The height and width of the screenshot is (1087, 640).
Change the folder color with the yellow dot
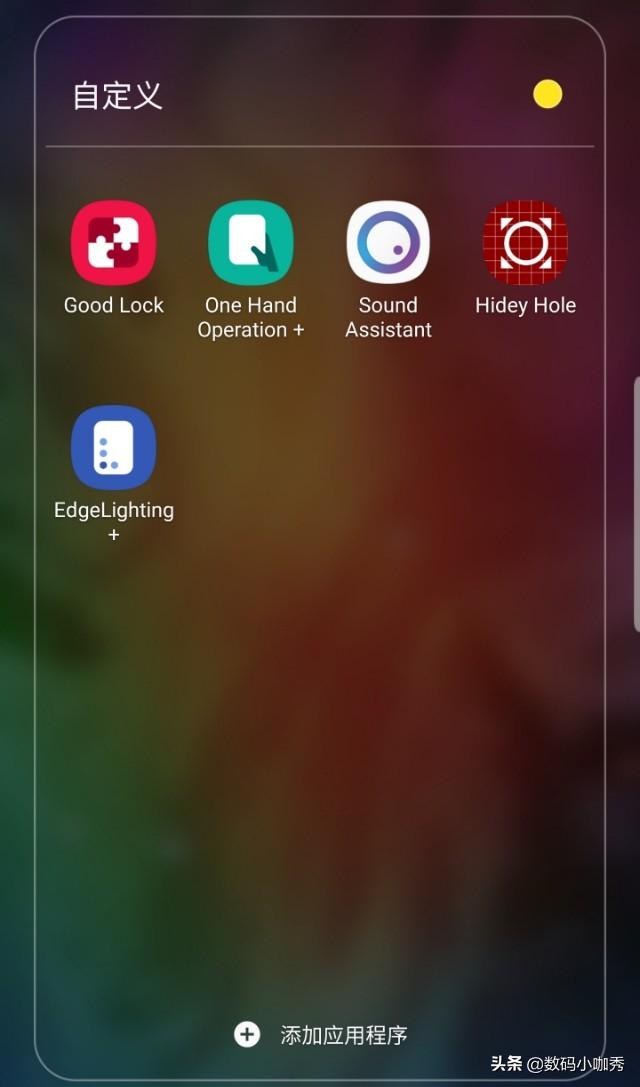pos(547,95)
